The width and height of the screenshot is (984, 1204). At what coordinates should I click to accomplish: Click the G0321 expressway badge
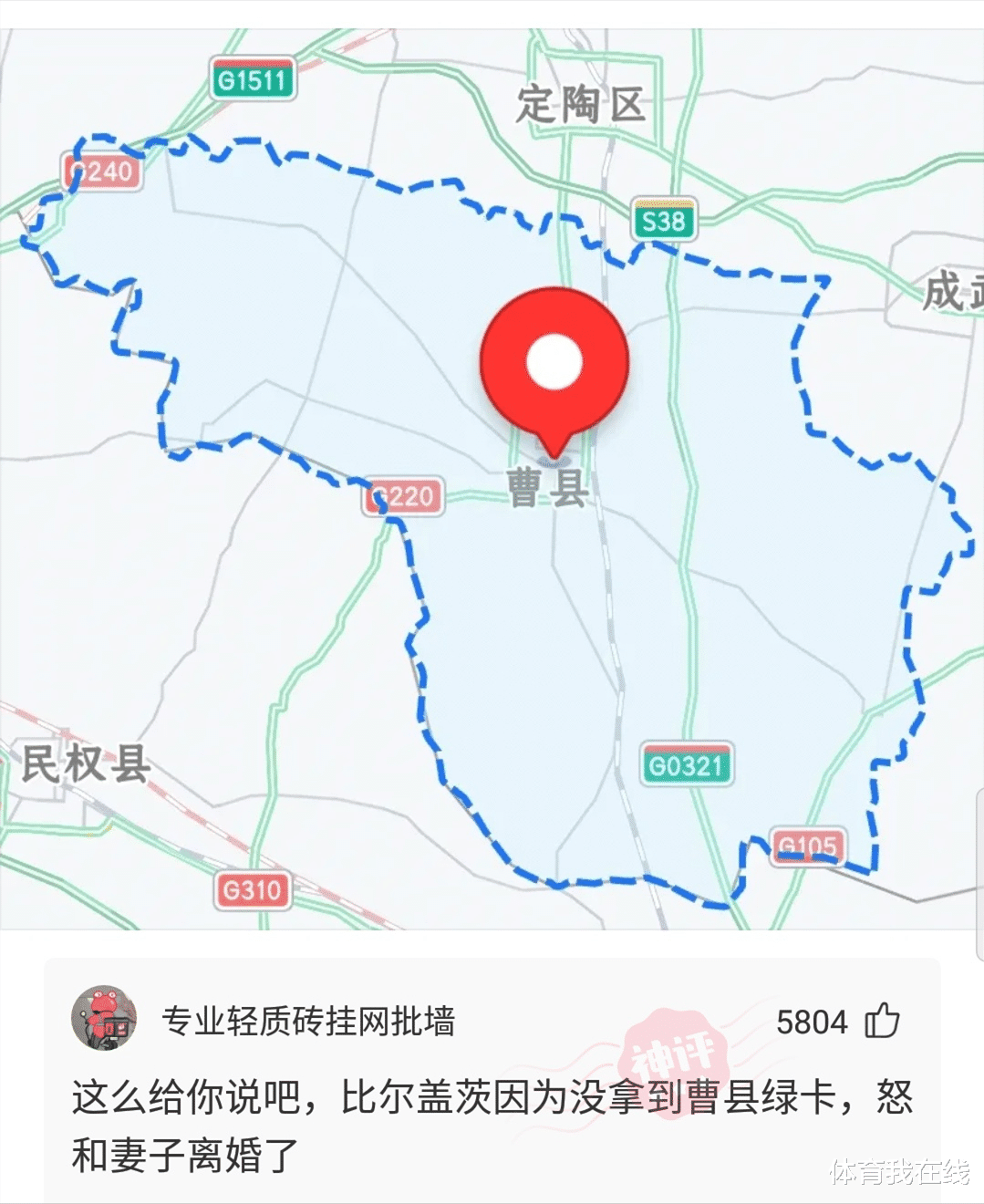[x=686, y=764]
